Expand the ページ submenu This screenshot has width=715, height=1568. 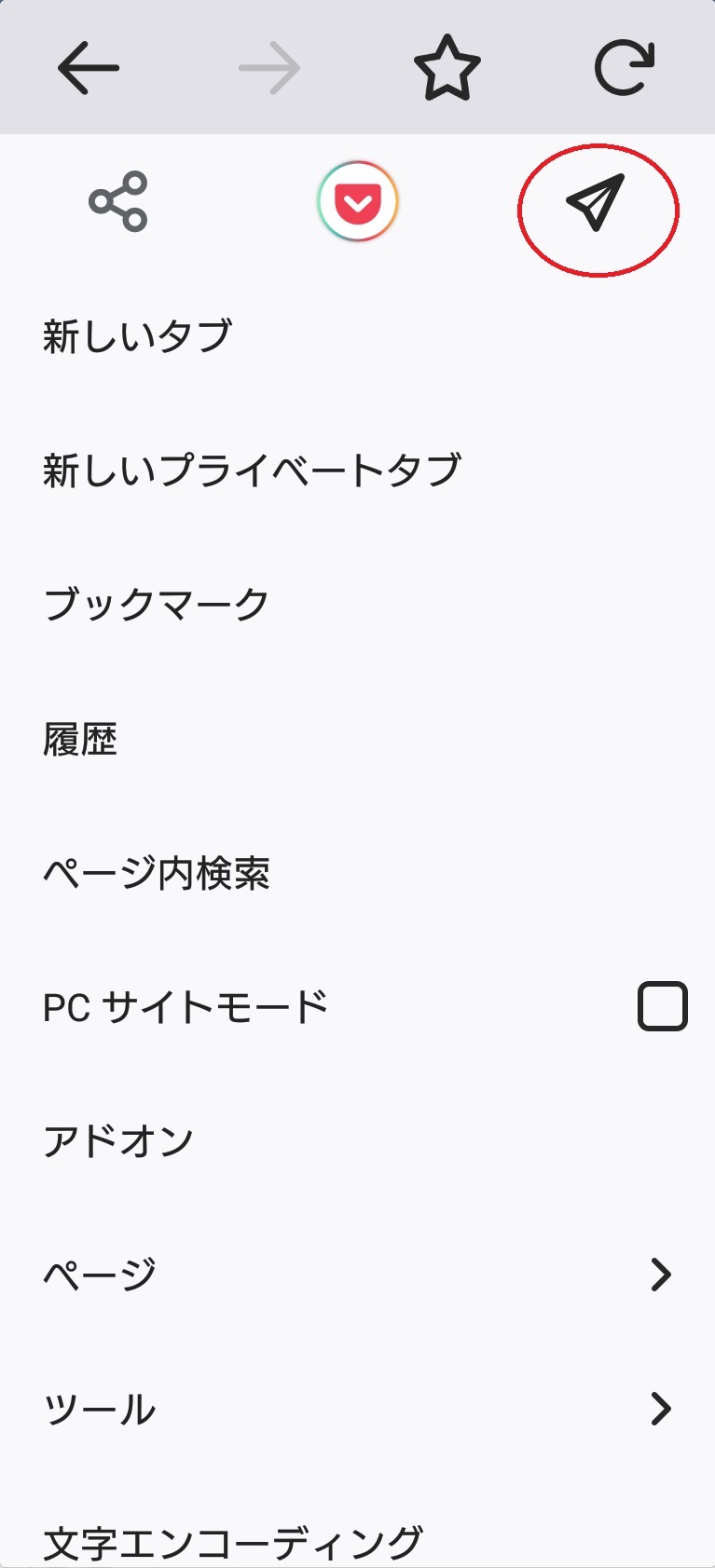pyautogui.click(x=357, y=1275)
